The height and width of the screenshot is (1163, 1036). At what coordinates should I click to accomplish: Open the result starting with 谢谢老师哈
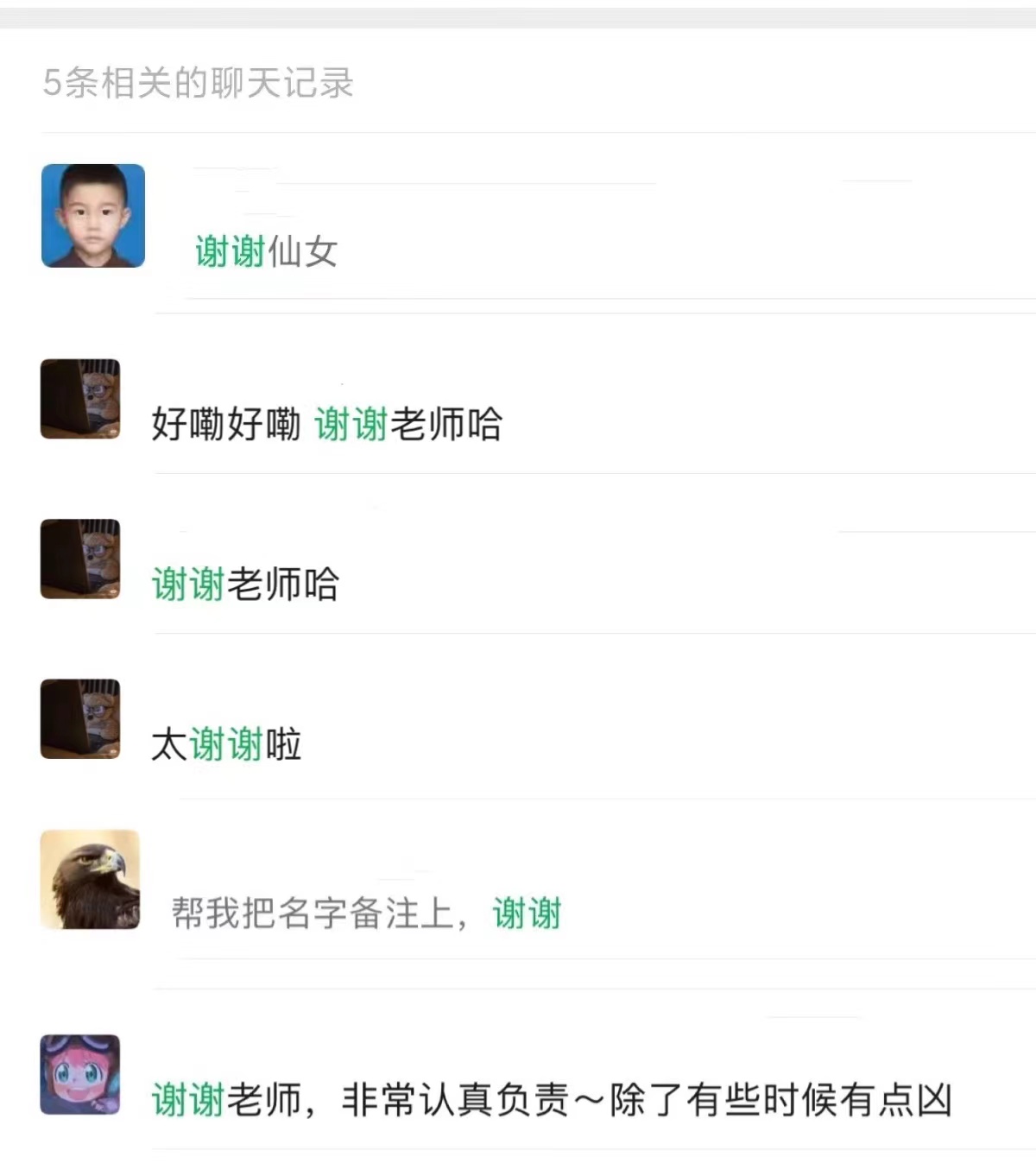245,584
